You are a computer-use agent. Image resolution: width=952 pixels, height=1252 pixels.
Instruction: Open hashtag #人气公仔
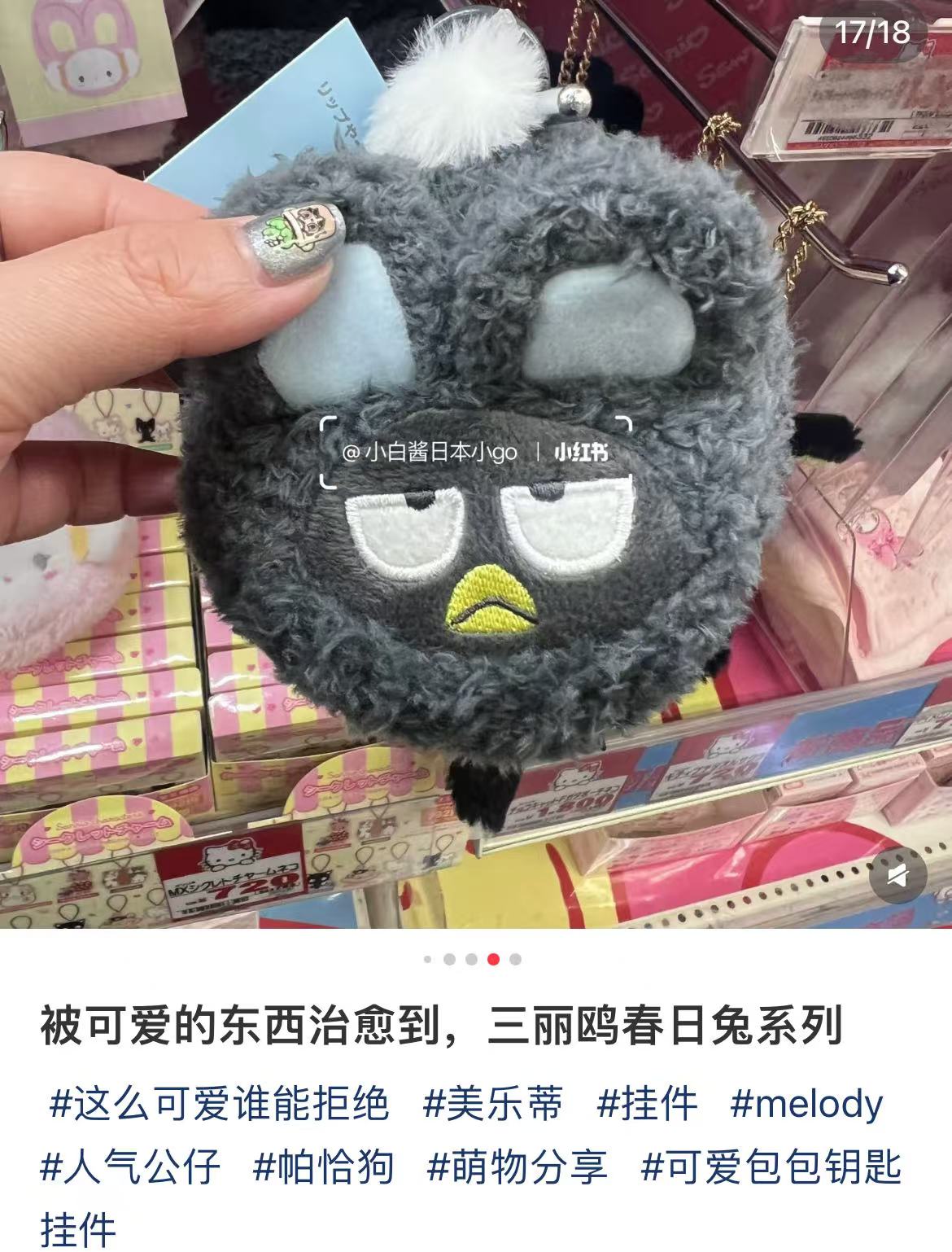(x=130, y=1167)
